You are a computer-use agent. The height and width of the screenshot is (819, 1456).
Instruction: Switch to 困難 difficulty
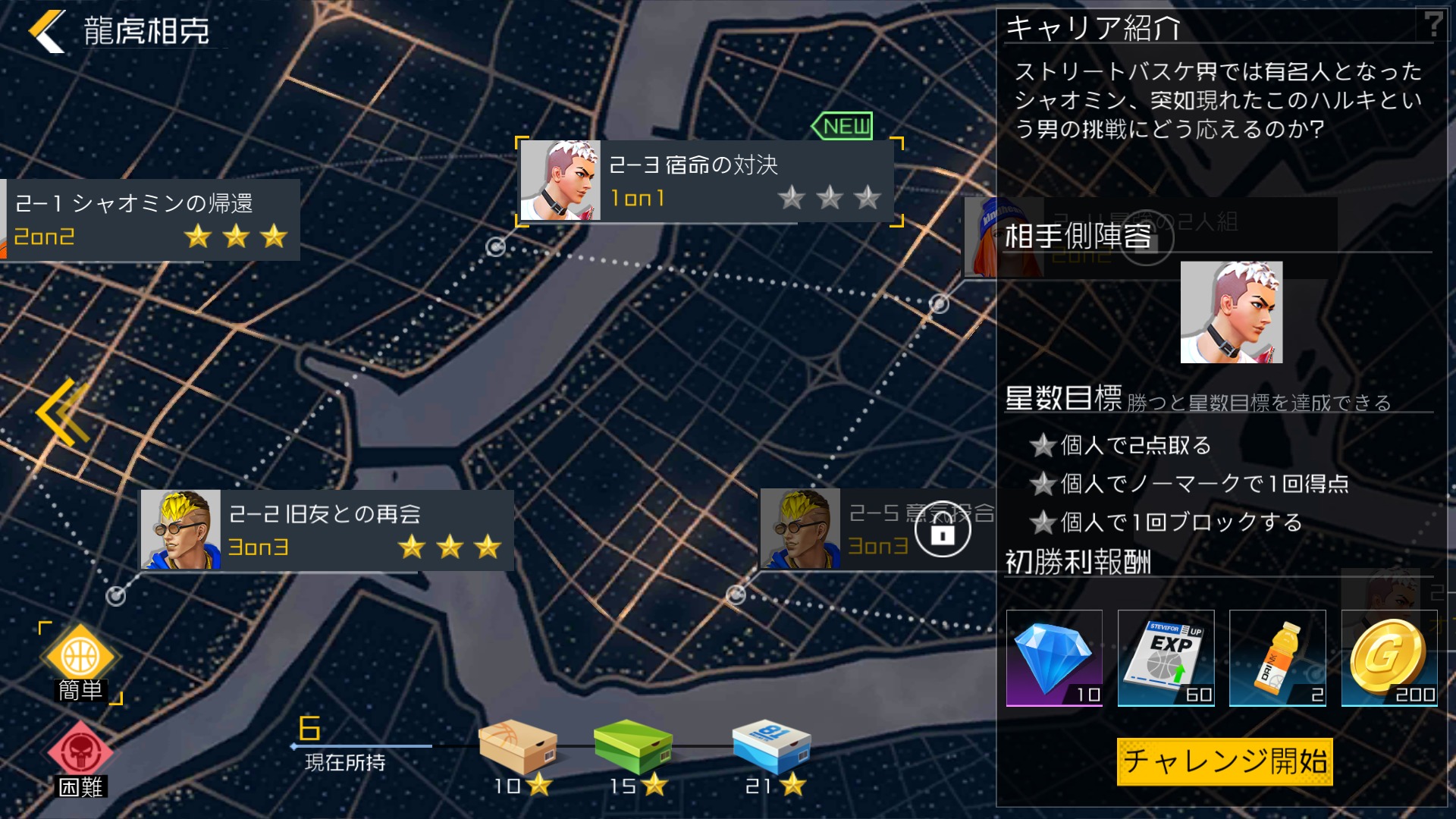tap(80, 758)
